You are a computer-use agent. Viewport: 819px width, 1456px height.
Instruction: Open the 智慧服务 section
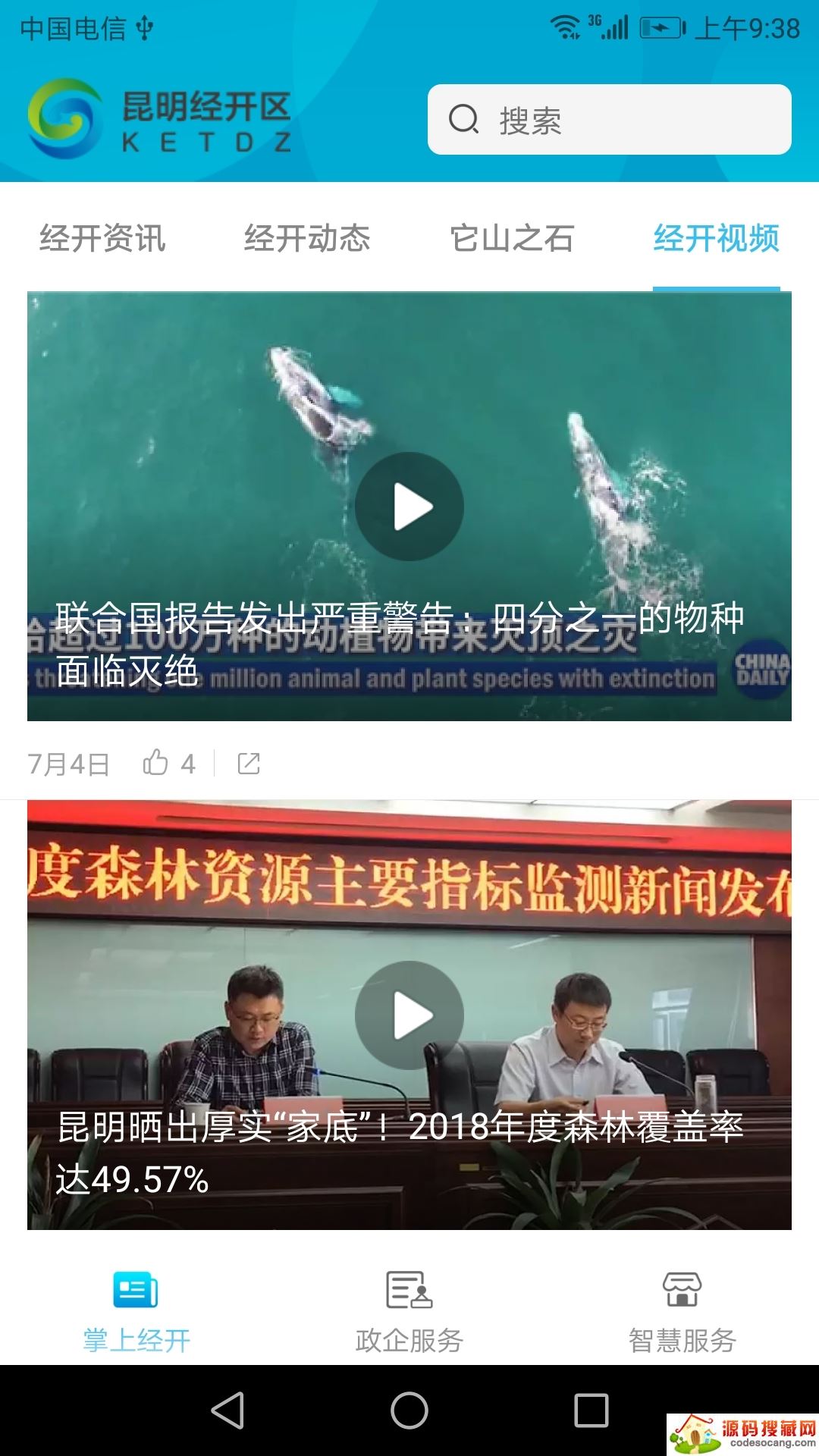pyautogui.click(x=682, y=1312)
